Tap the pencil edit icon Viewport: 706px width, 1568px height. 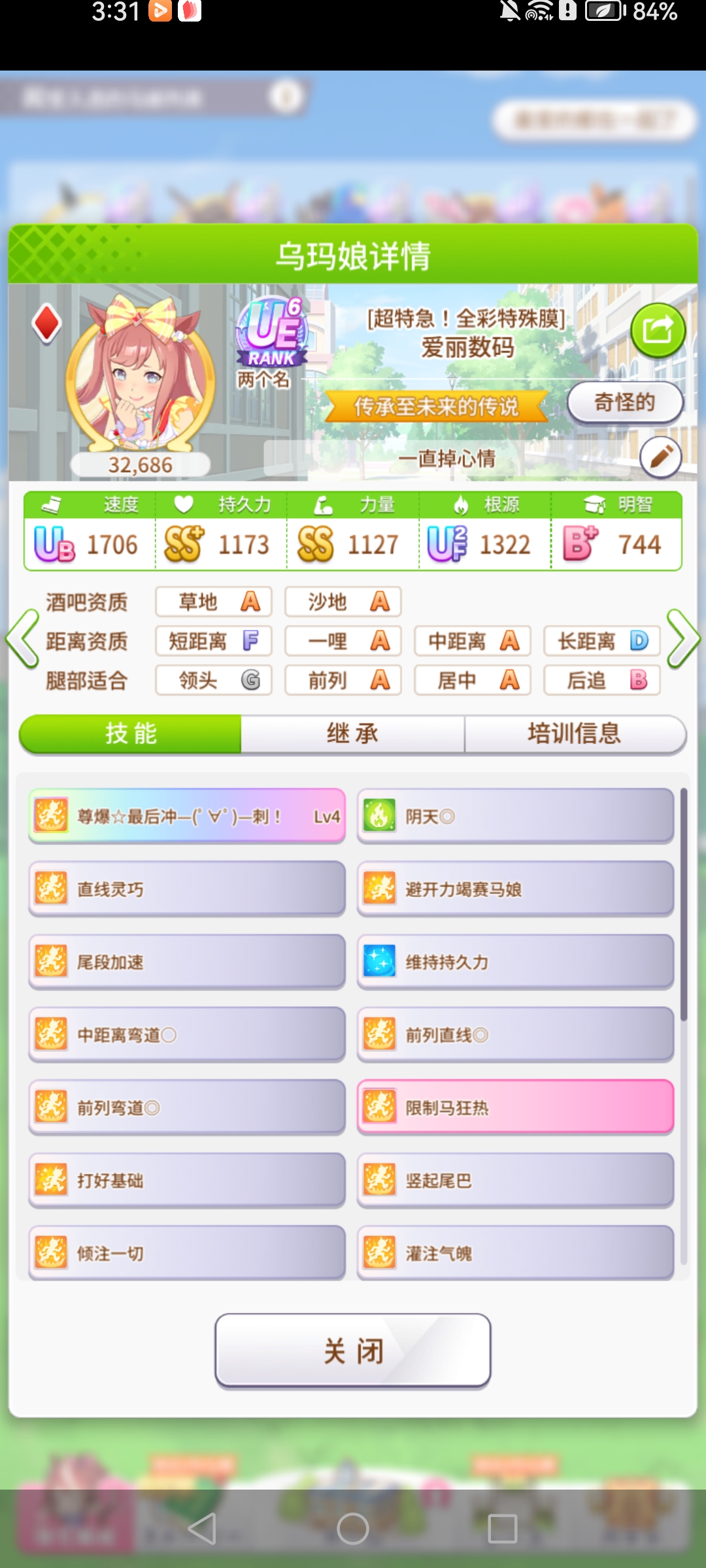pos(660,457)
